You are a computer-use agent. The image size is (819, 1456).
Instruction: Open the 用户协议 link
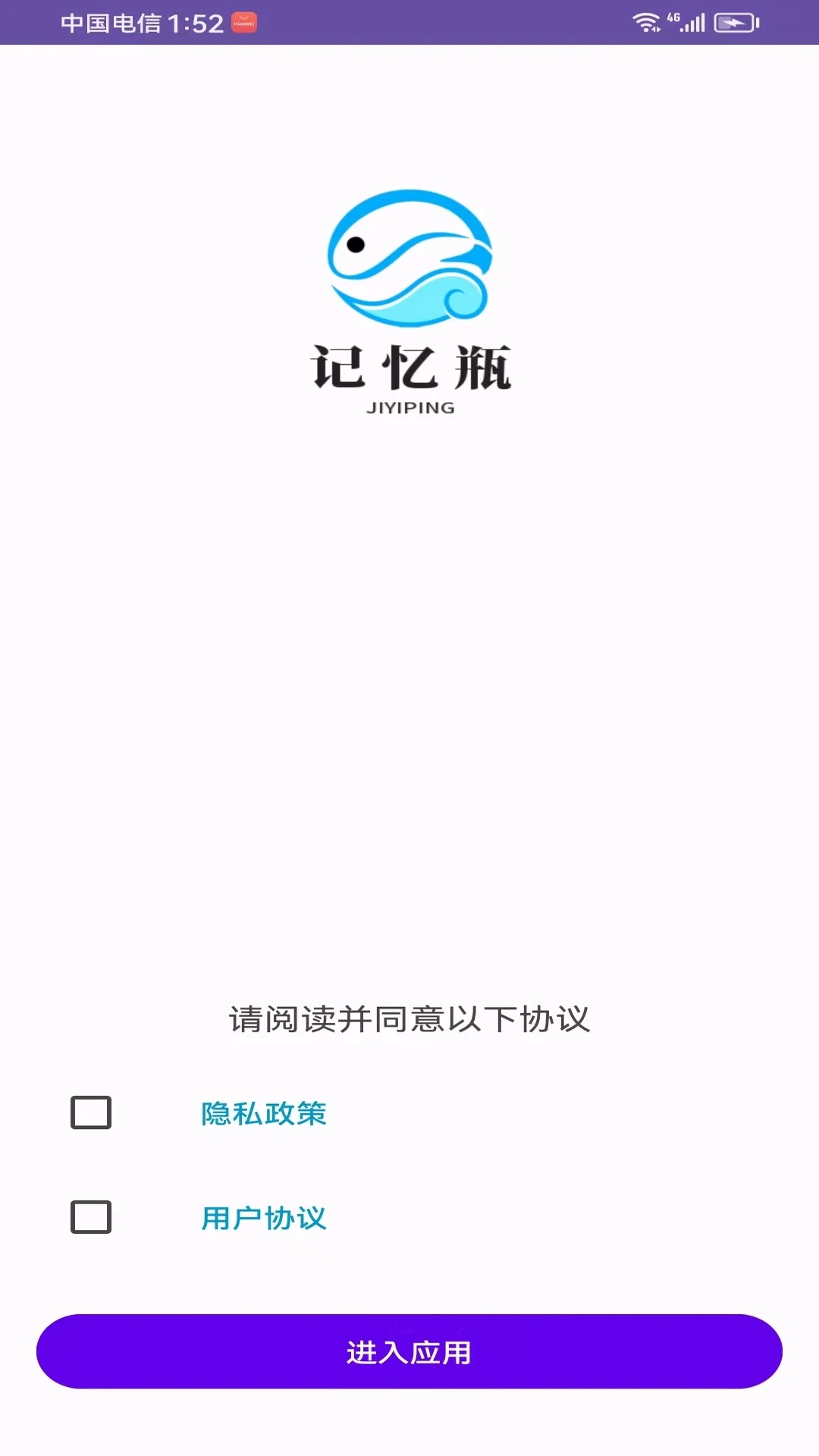pos(264,1218)
